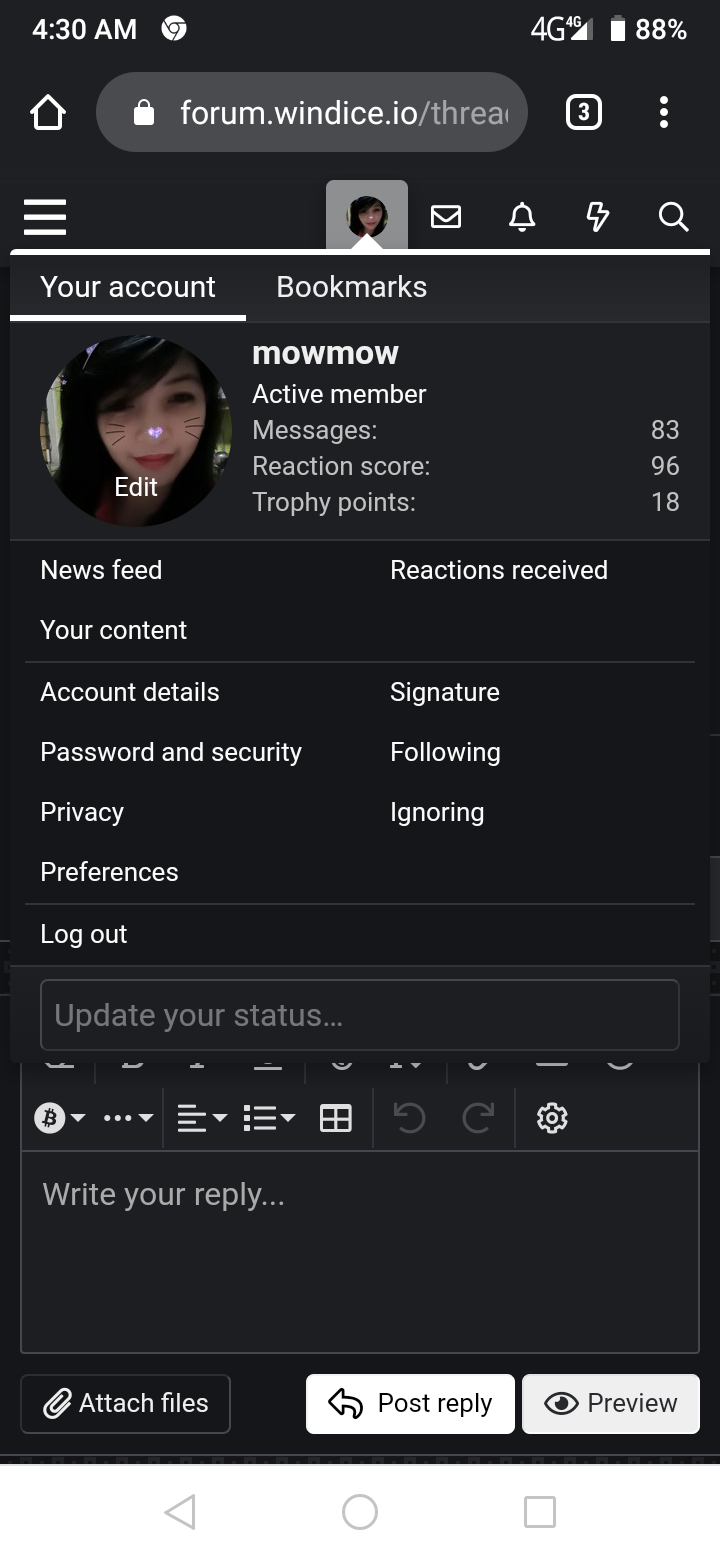Tap the Update your status field
The image size is (720, 1560).
(x=359, y=1015)
